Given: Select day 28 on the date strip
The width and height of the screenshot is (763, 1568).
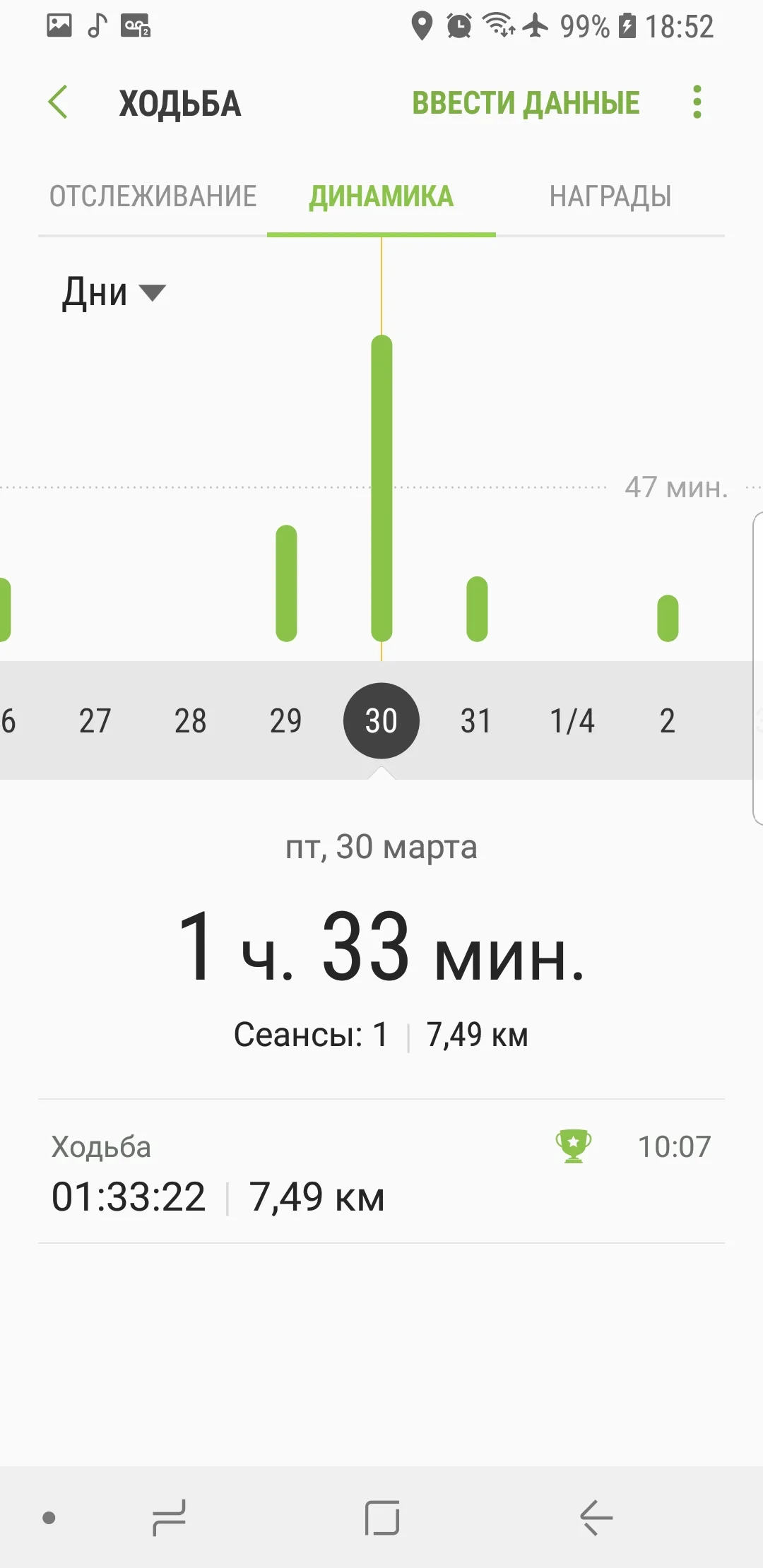Looking at the screenshot, I should click(x=190, y=721).
